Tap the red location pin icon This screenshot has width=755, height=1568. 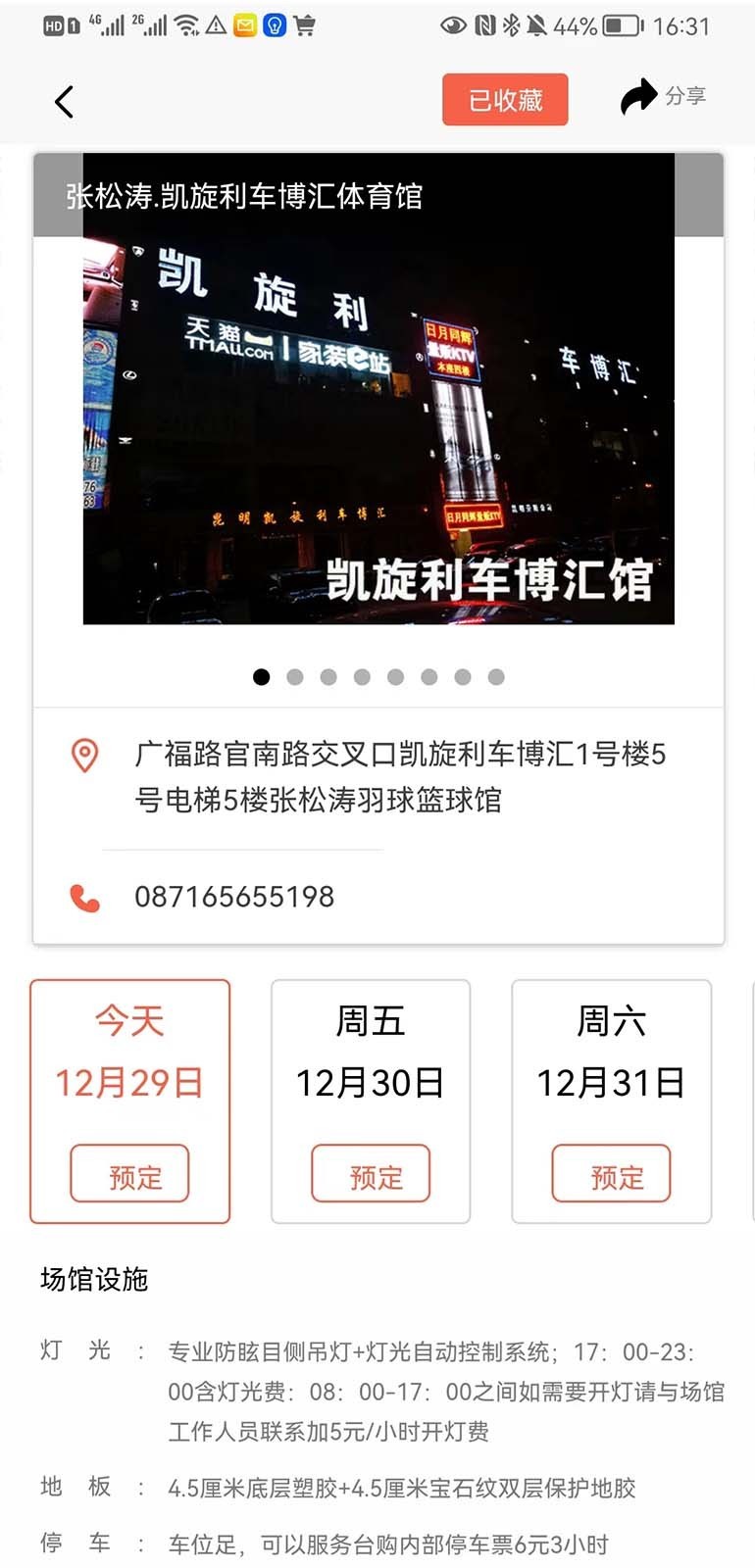[x=84, y=756]
